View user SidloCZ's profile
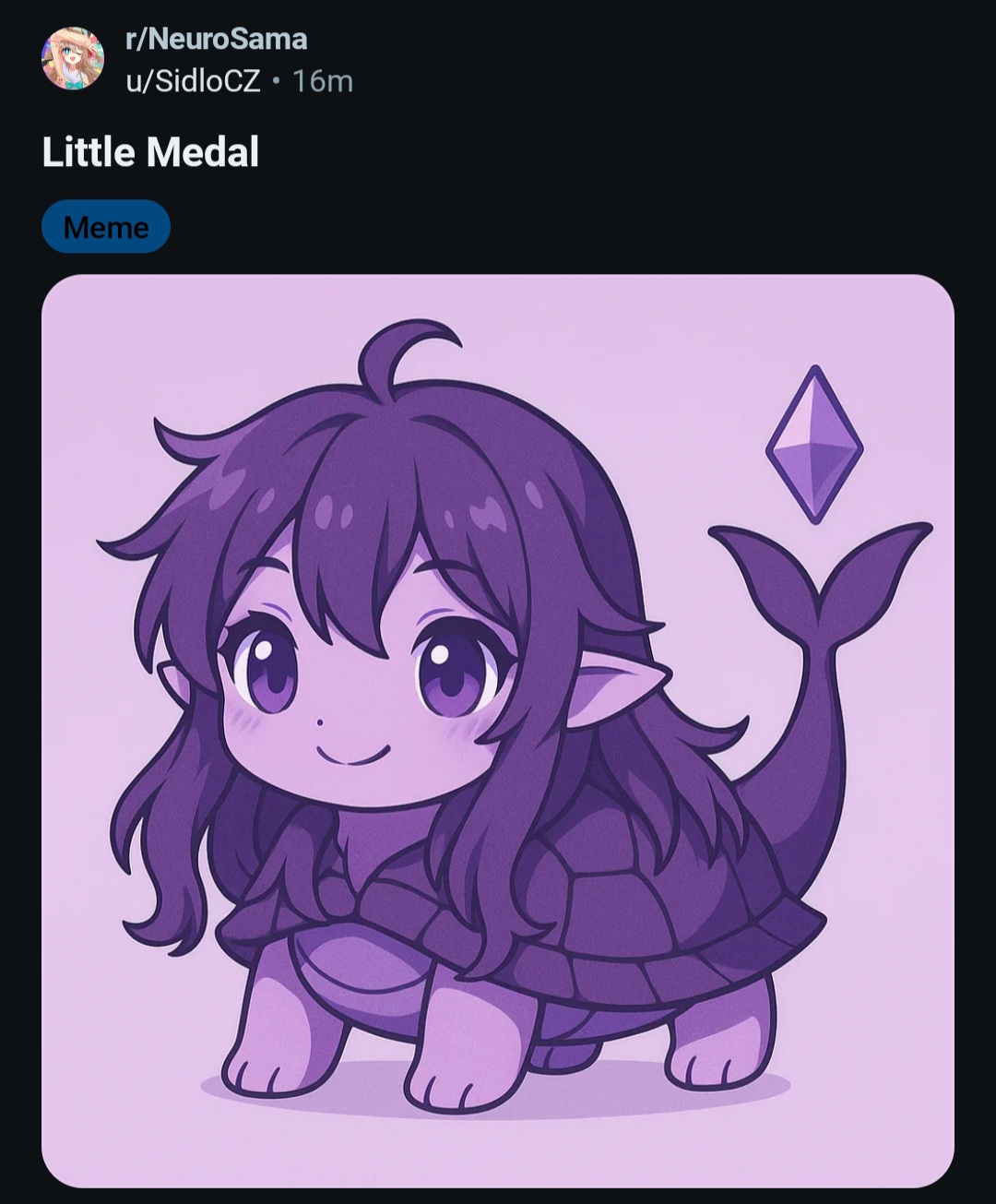The image size is (996, 1204). 193,81
